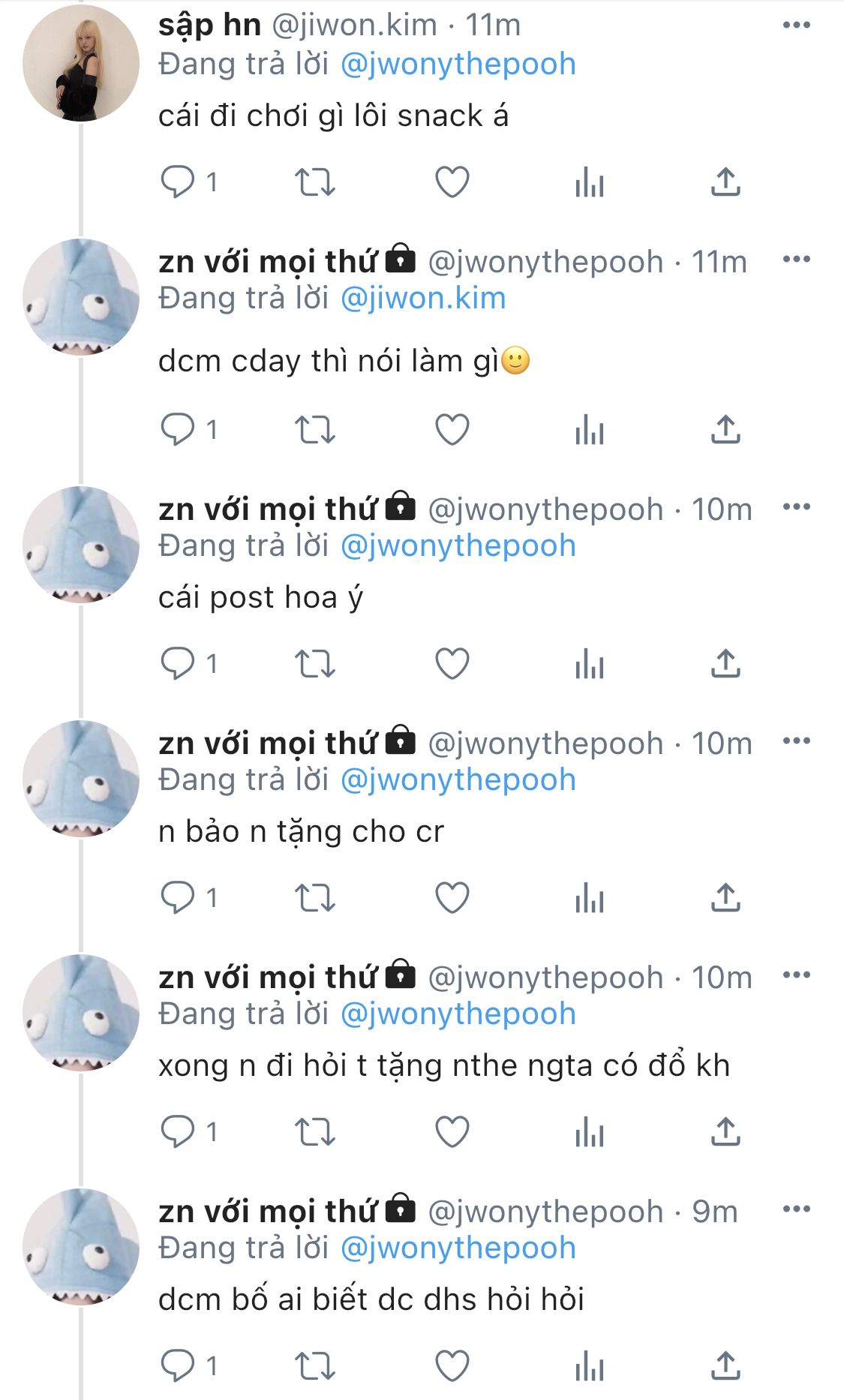Like the tweet 'dcm bố ai biết dc dhs hỏi hỏi'
Screen dimensions: 844x1400
[x=452, y=1366]
